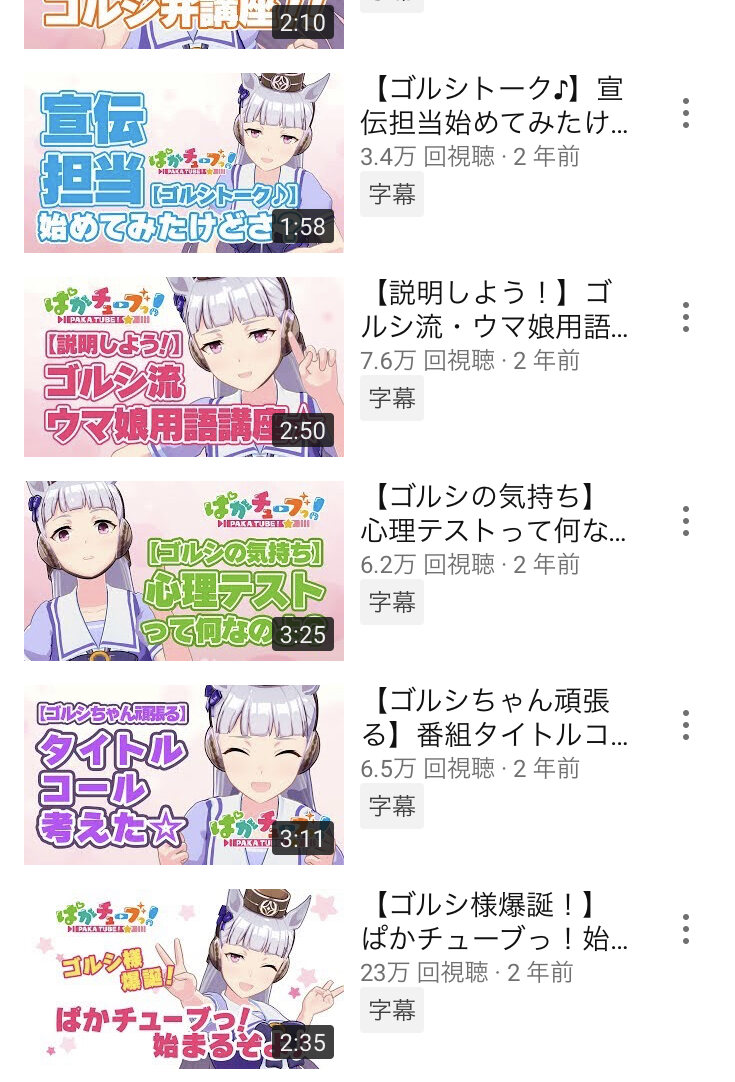Screen dimensions: 735x1082
Task: Open the video titled 【ゴルシの気持ち】心理テストって何な…
Action: (x=494, y=513)
